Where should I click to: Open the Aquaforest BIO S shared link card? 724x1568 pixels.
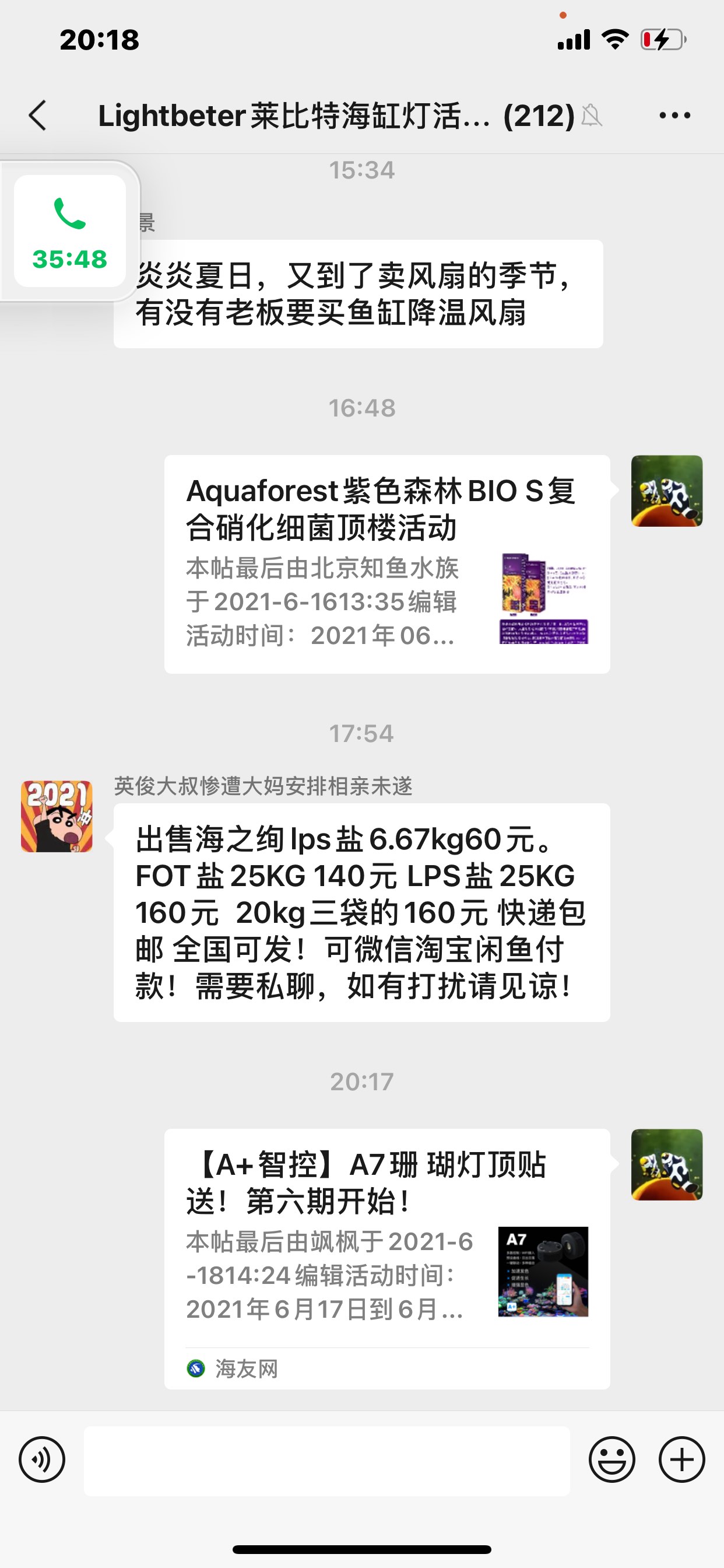tap(387, 563)
